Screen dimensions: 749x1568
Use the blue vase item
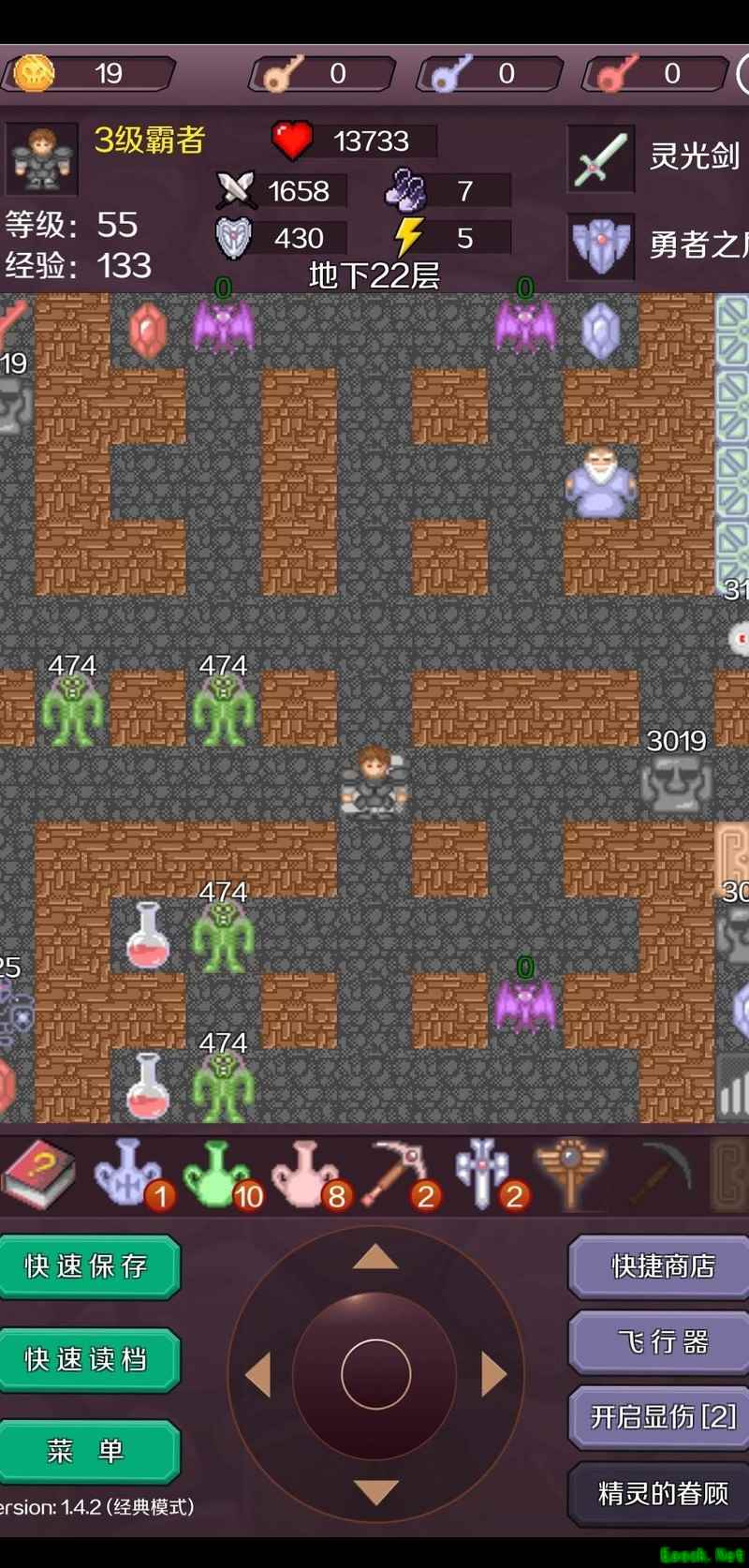(x=127, y=1173)
